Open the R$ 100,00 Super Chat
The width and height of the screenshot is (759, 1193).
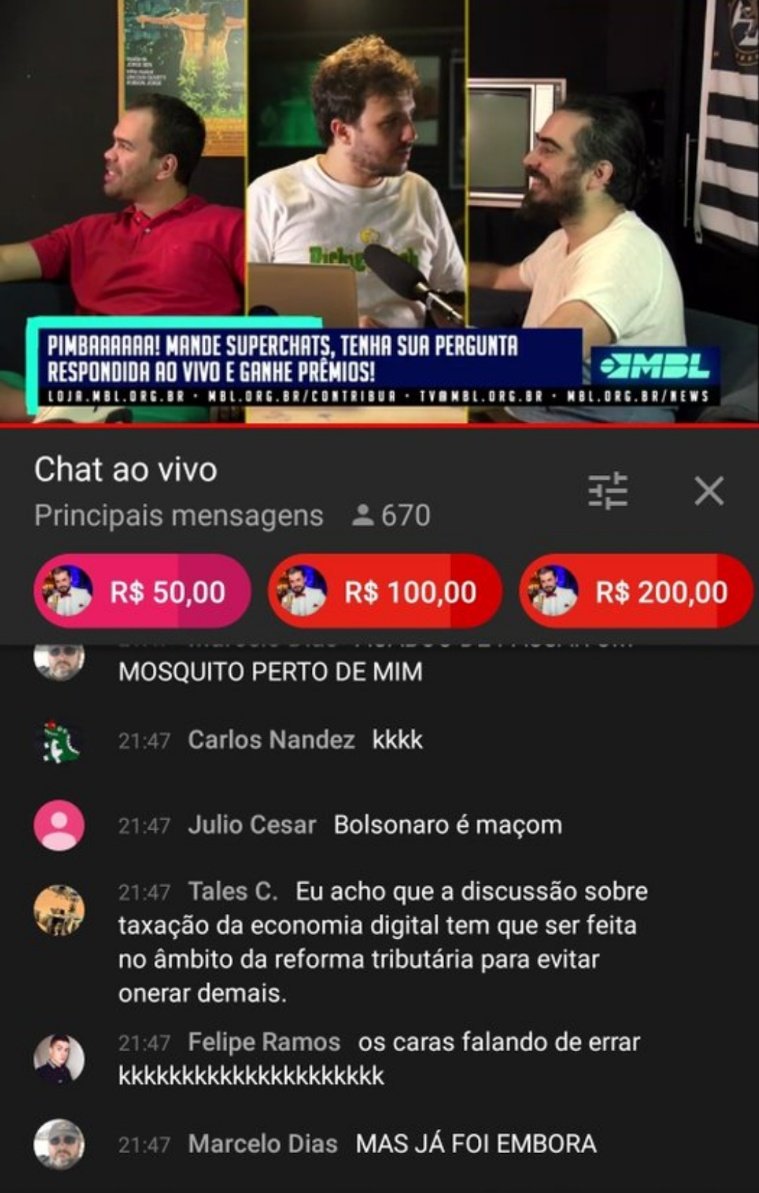[x=385, y=591]
